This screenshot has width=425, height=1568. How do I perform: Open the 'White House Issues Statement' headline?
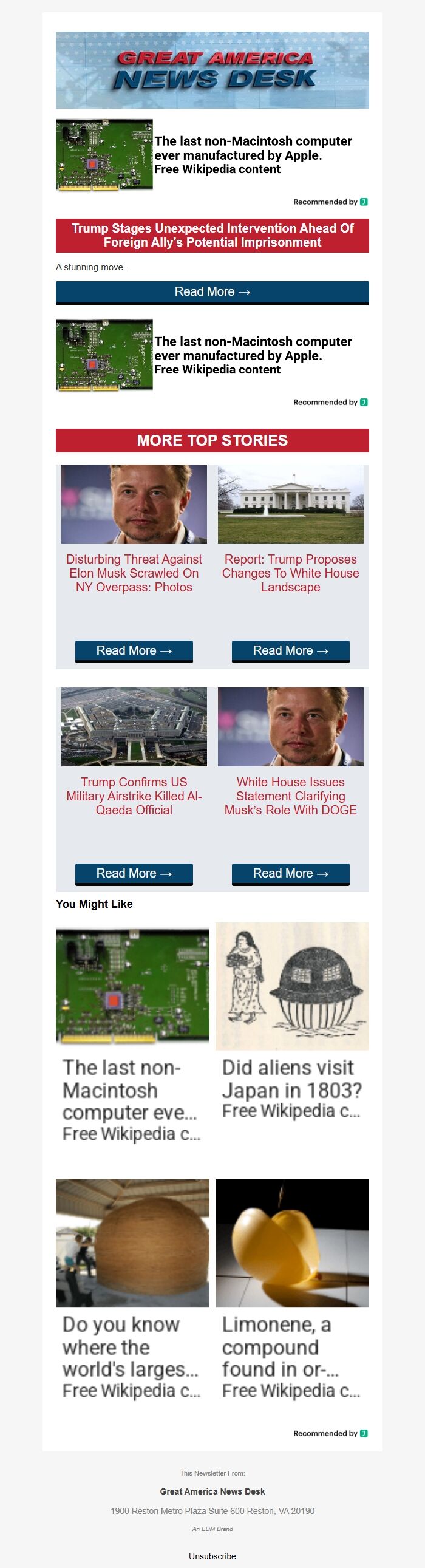click(290, 796)
